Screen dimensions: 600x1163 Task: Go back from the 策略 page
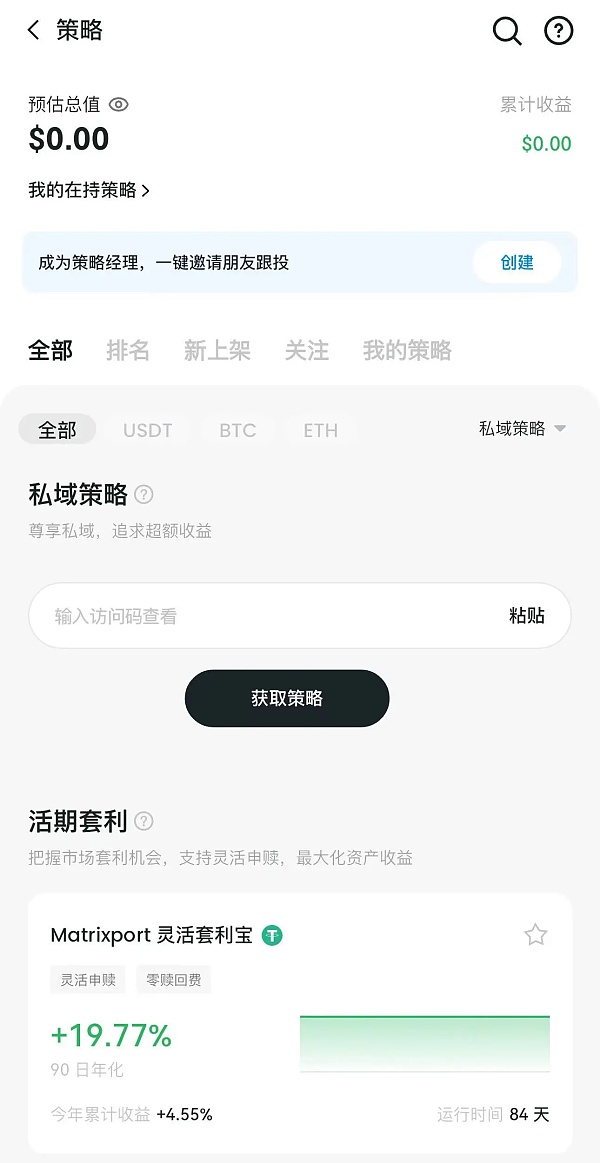coord(34,31)
